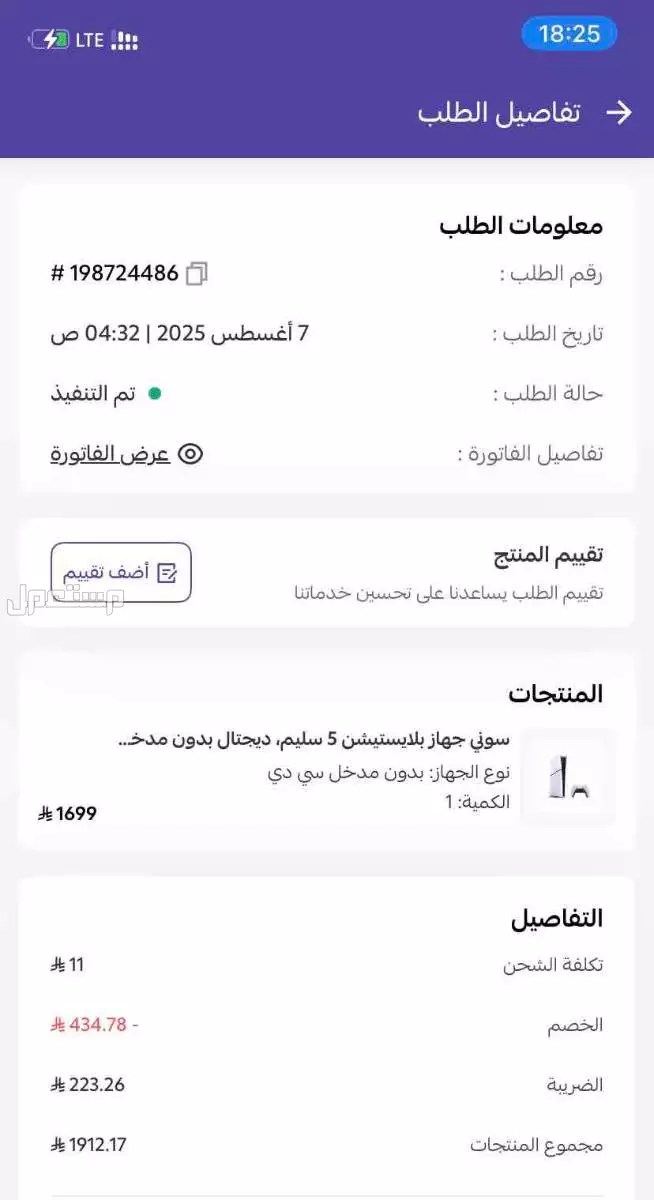Copy order number 198724486
The image size is (654, 1200).
pos(197,273)
